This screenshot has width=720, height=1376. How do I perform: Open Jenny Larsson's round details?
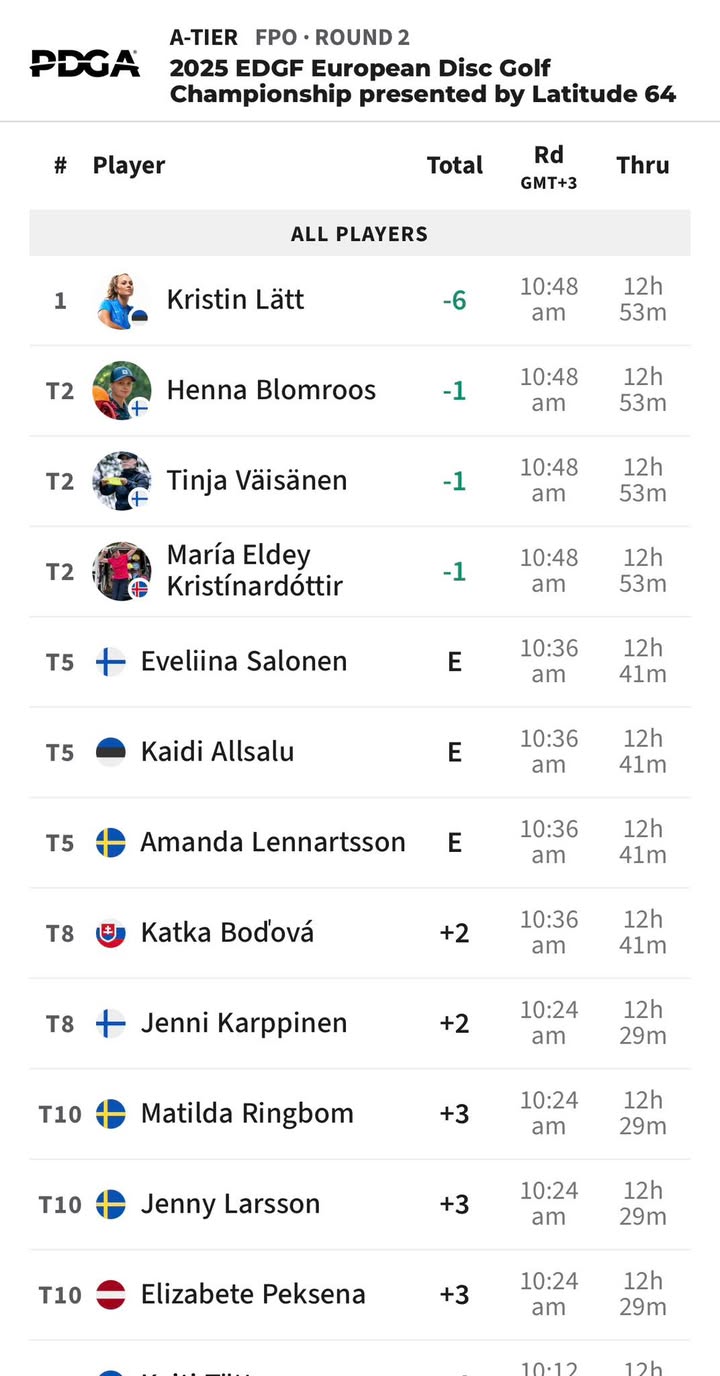(230, 1204)
